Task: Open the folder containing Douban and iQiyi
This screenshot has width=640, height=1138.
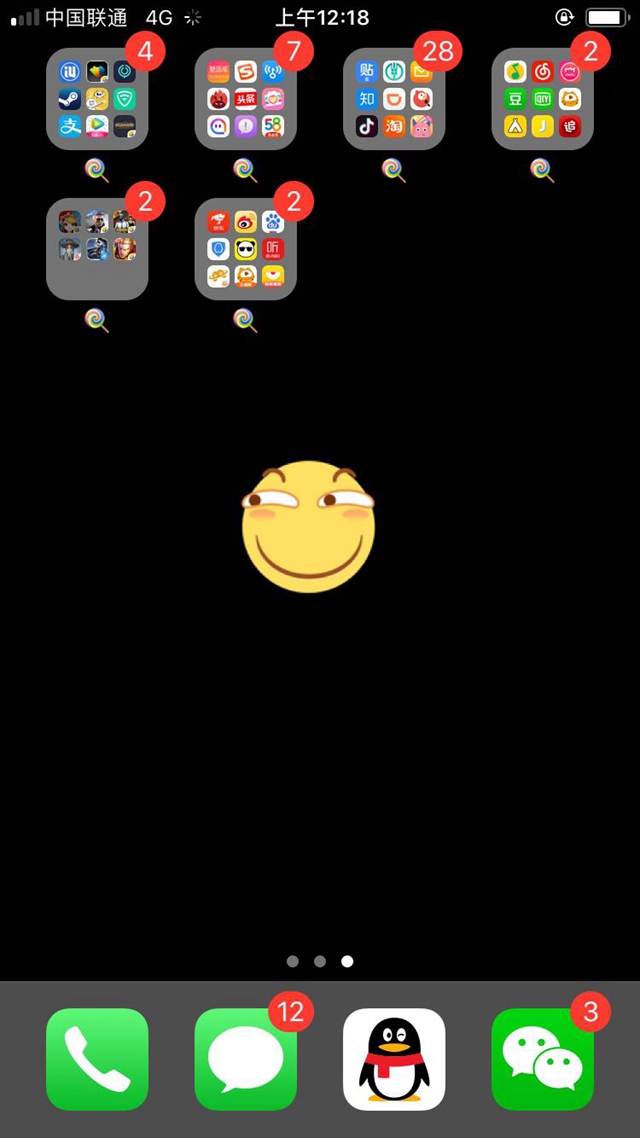Action: click(542, 99)
